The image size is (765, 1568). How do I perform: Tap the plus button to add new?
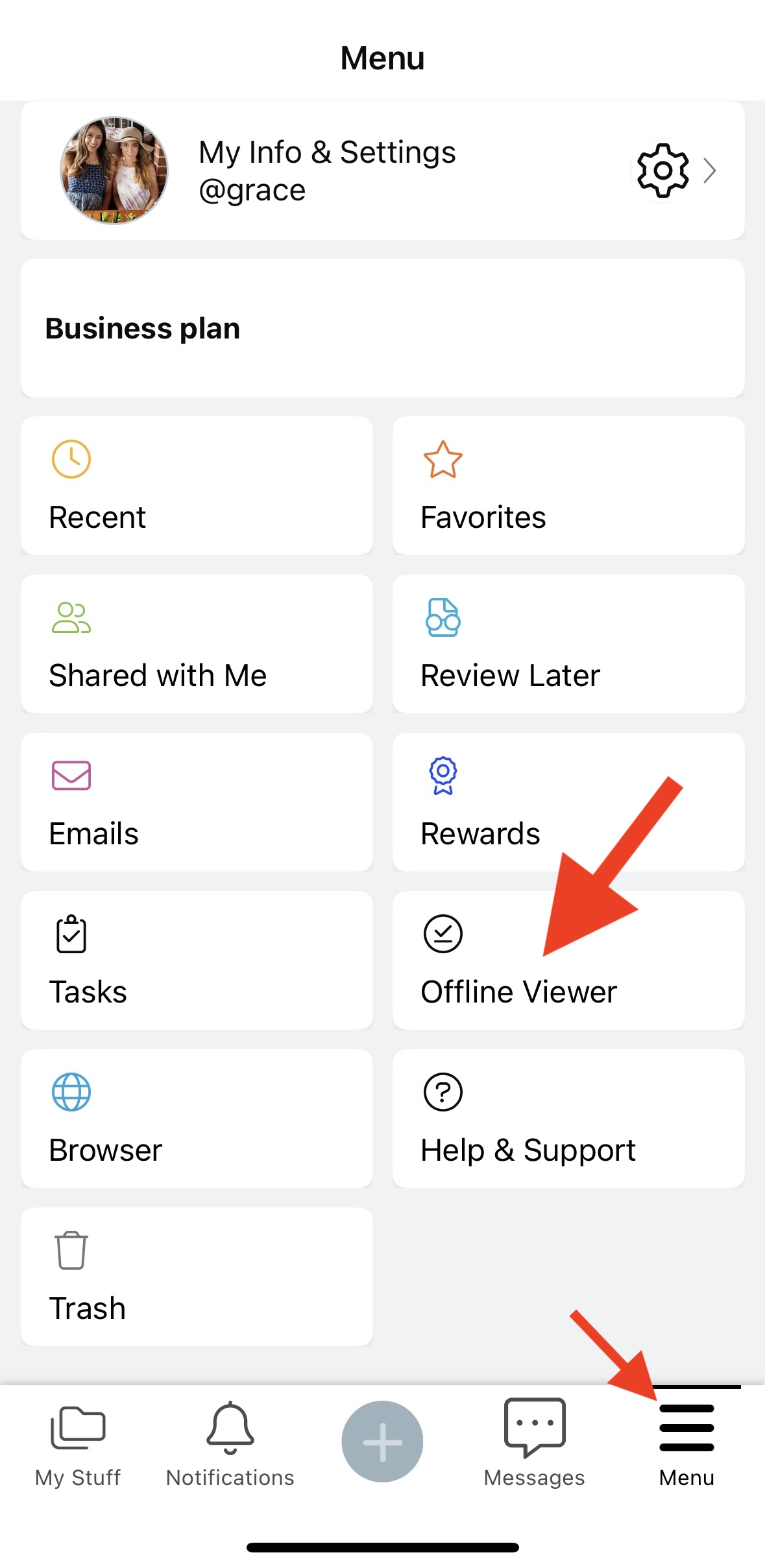point(382,1442)
